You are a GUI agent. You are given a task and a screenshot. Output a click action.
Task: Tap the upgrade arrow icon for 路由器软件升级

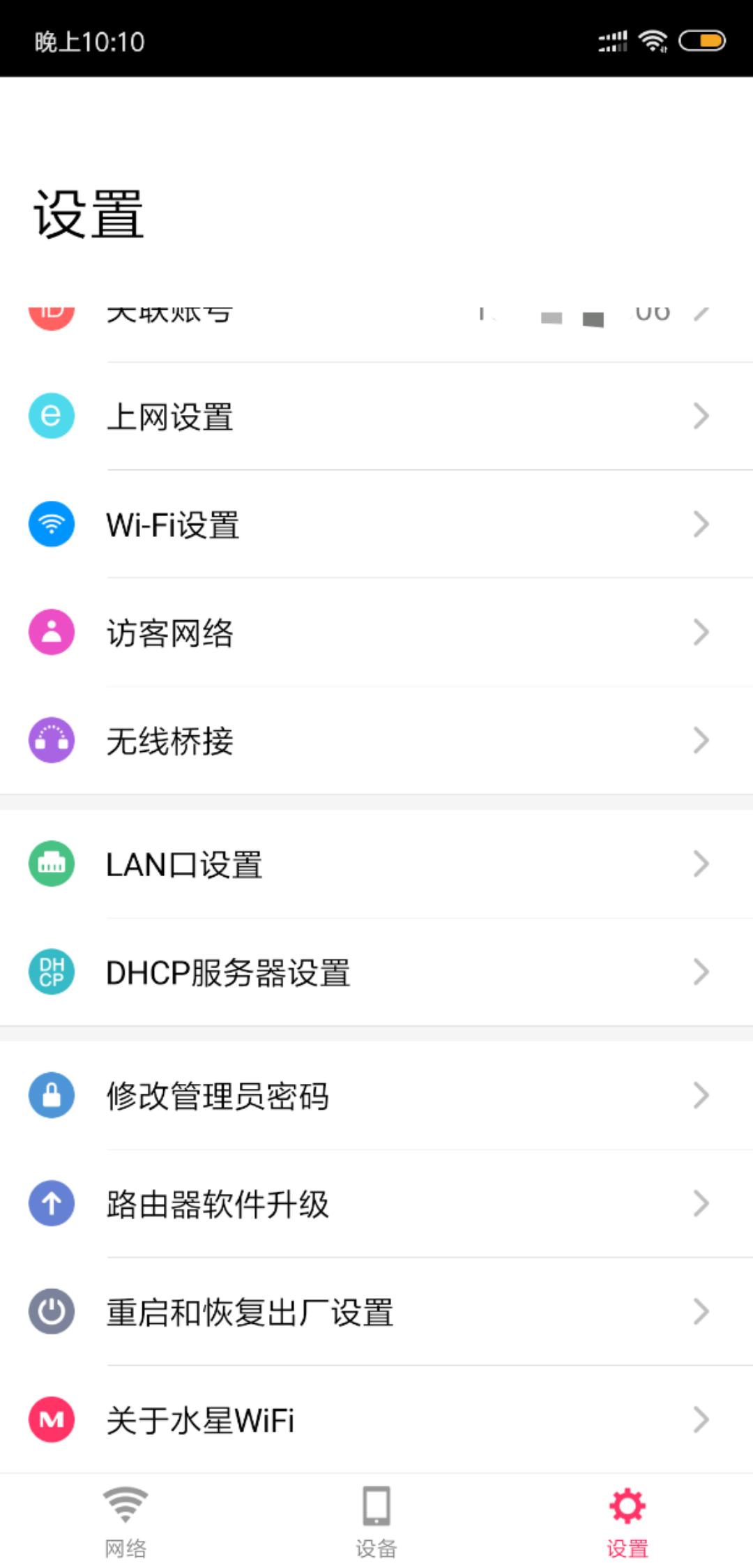coord(51,1203)
